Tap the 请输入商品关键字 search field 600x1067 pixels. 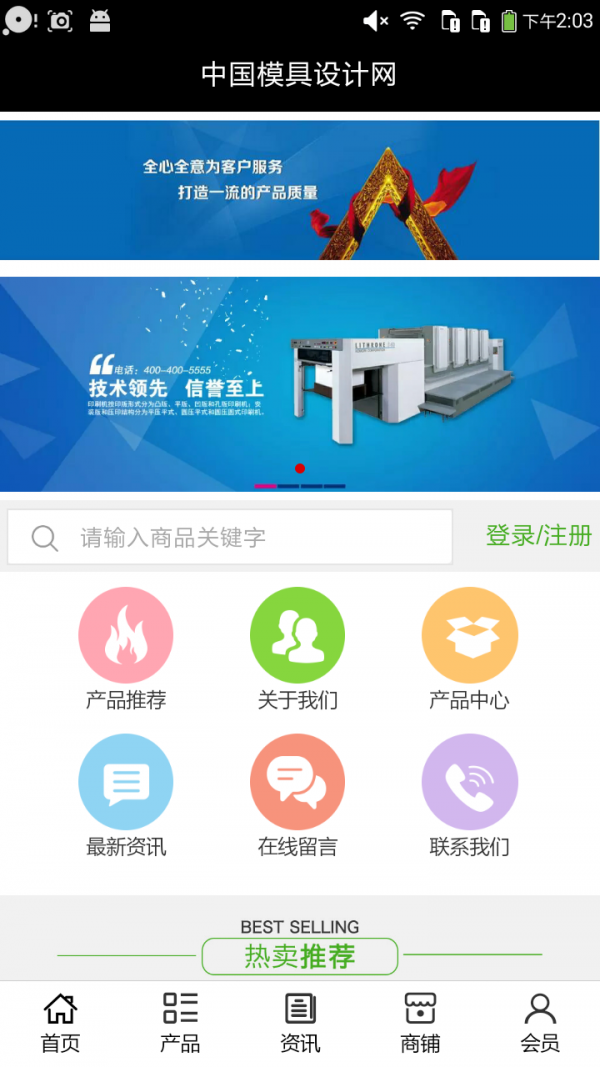pyautogui.click(x=230, y=537)
